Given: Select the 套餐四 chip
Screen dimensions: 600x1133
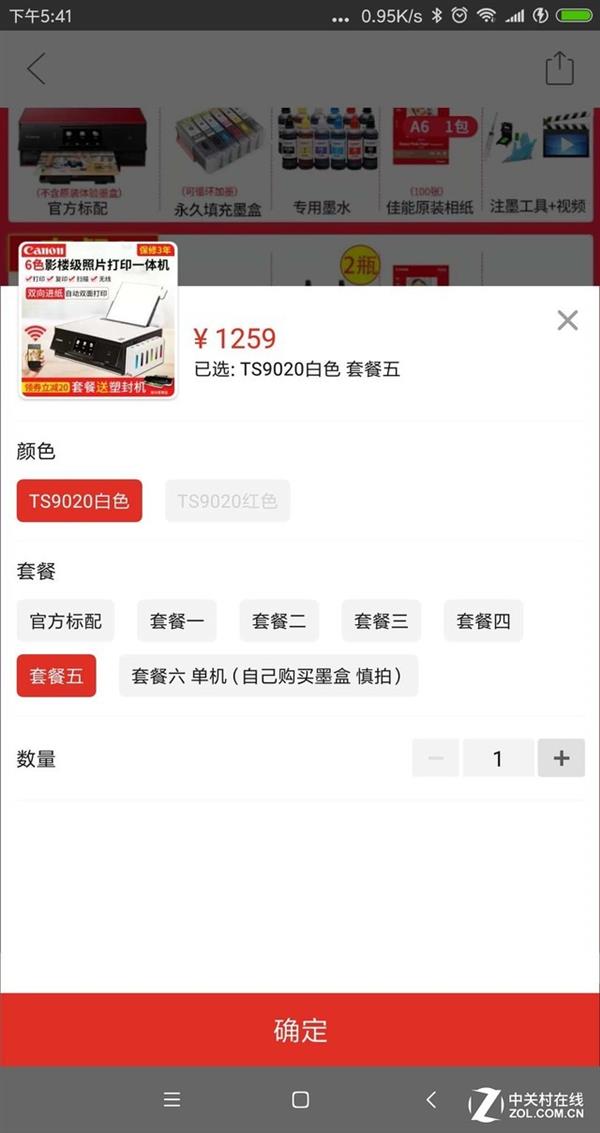Looking at the screenshot, I should 483,621.
